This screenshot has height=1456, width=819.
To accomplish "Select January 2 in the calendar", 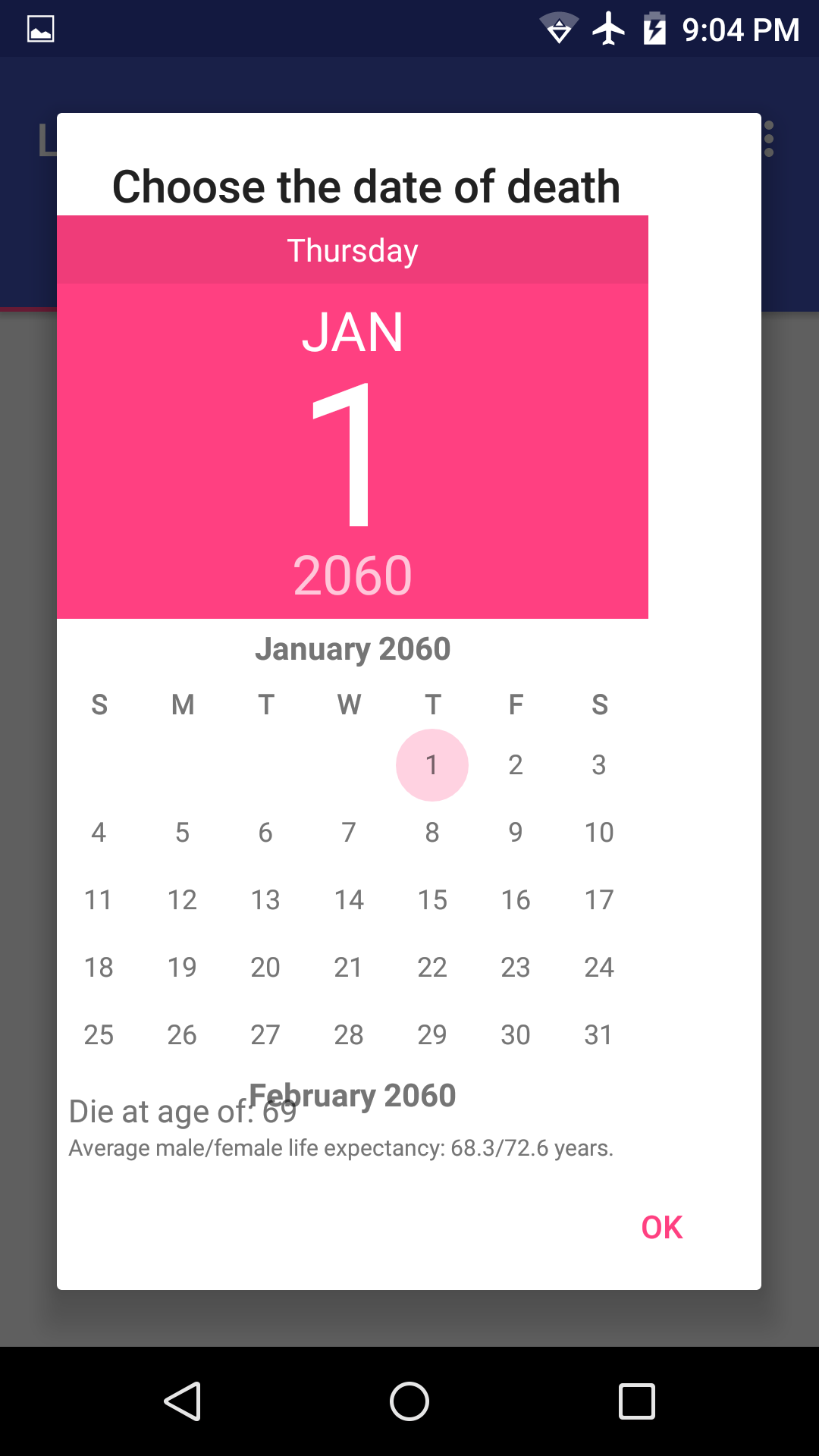I will tap(516, 765).
